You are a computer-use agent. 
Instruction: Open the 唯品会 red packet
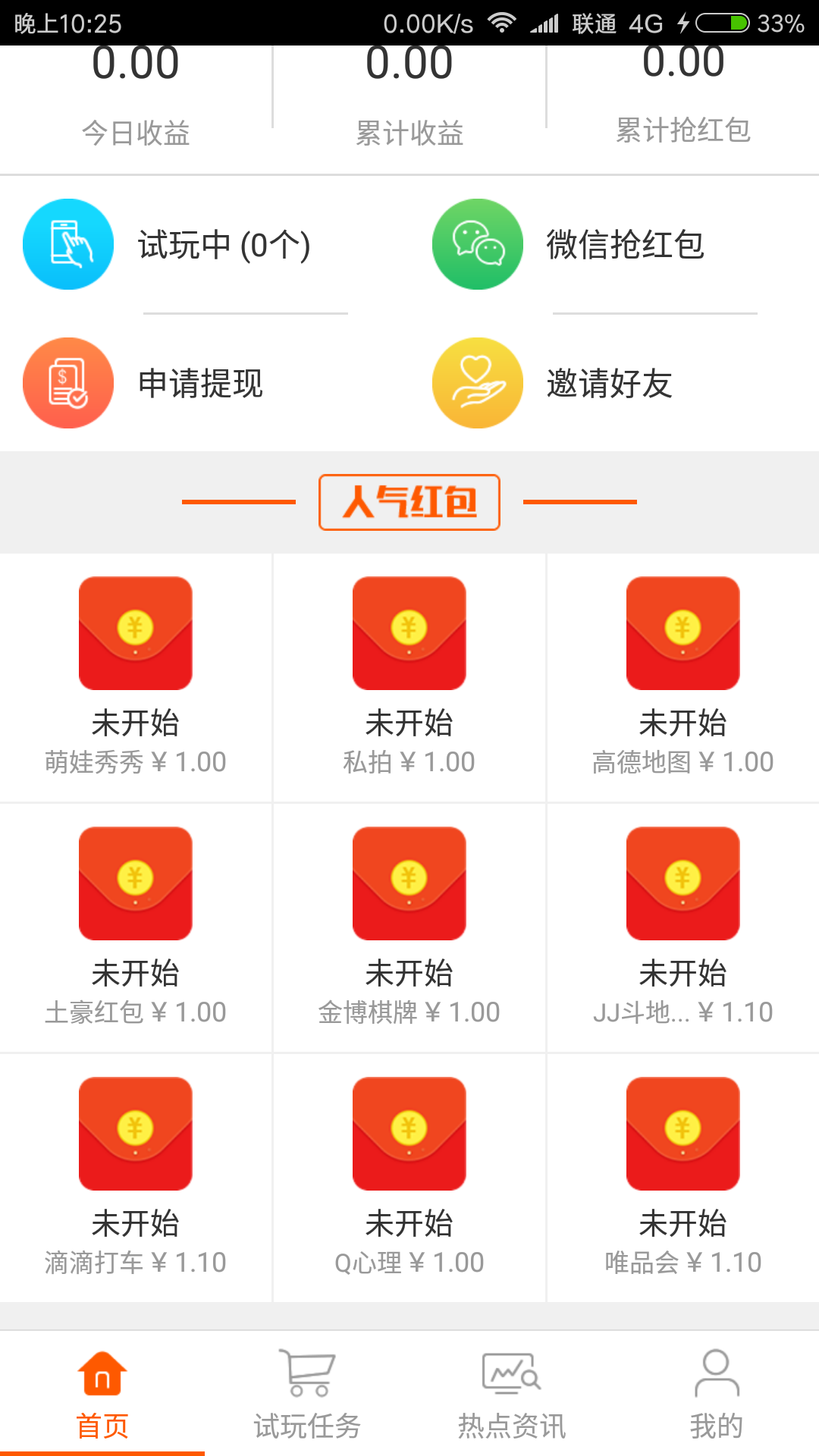[683, 1178]
